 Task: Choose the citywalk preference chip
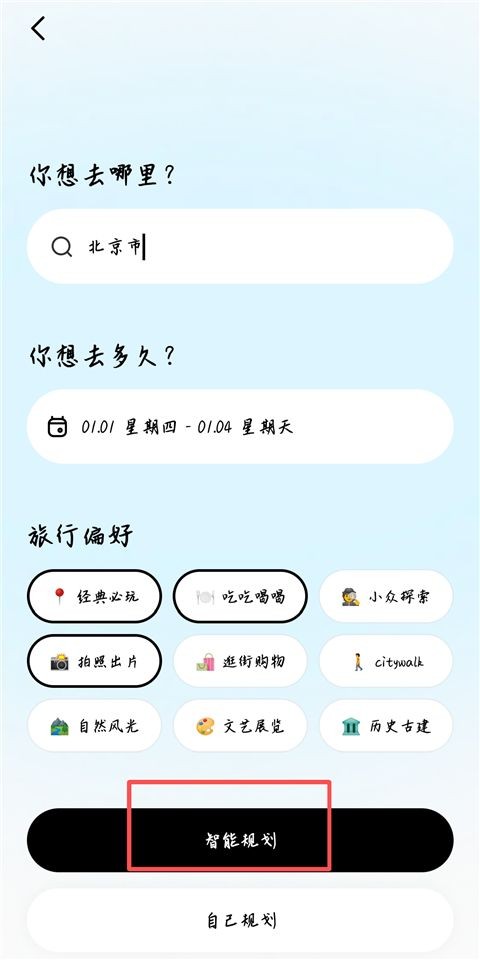386,661
